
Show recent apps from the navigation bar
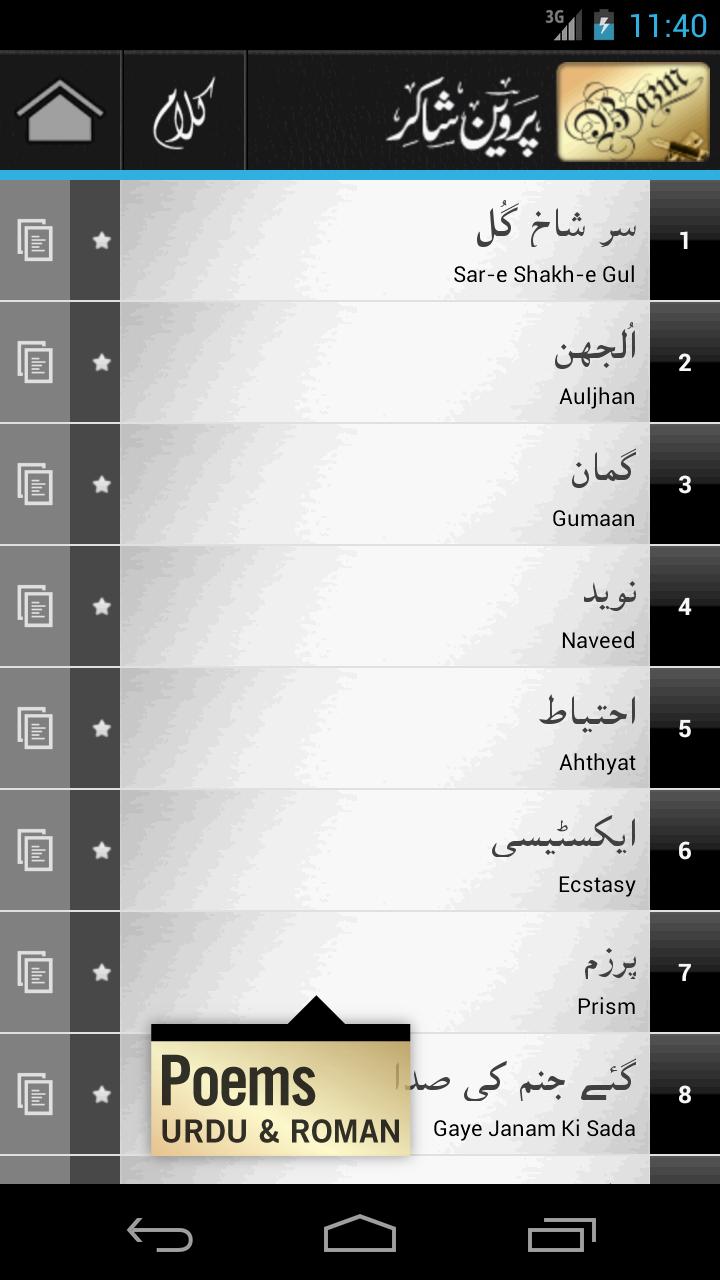pos(561,1234)
